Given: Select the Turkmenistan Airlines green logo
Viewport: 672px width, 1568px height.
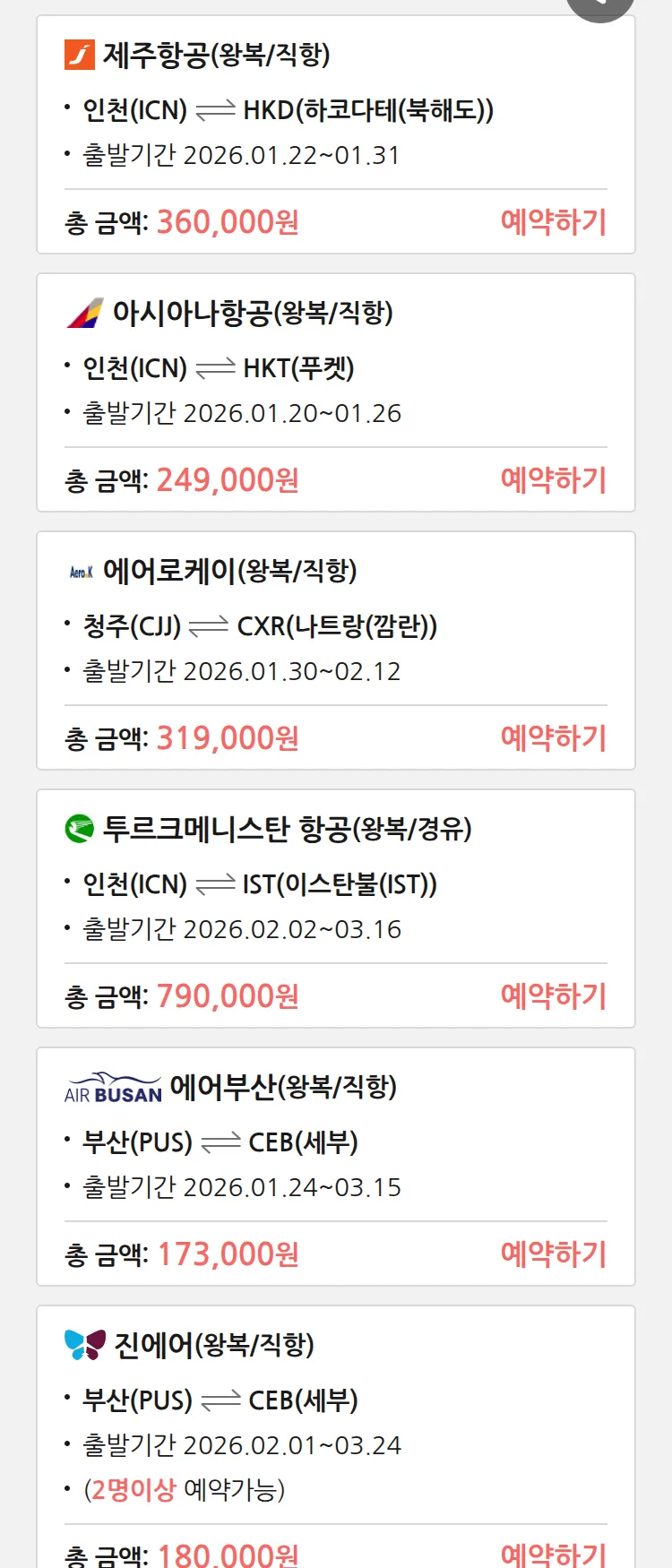Looking at the screenshot, I should pyautogui.click(x=79, y=828).
